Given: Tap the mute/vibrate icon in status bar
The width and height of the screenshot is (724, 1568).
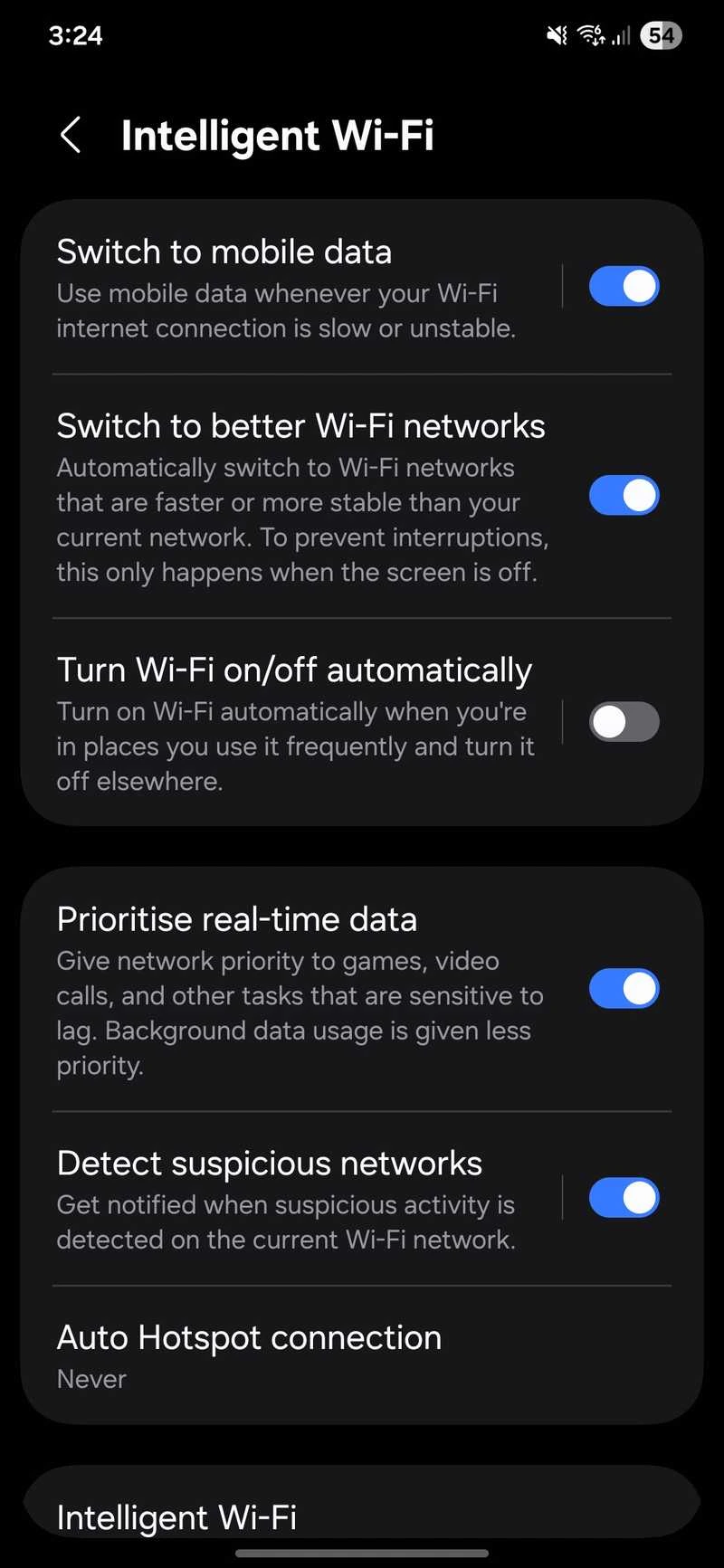Looking at the screenshot, I should (555, 35).
